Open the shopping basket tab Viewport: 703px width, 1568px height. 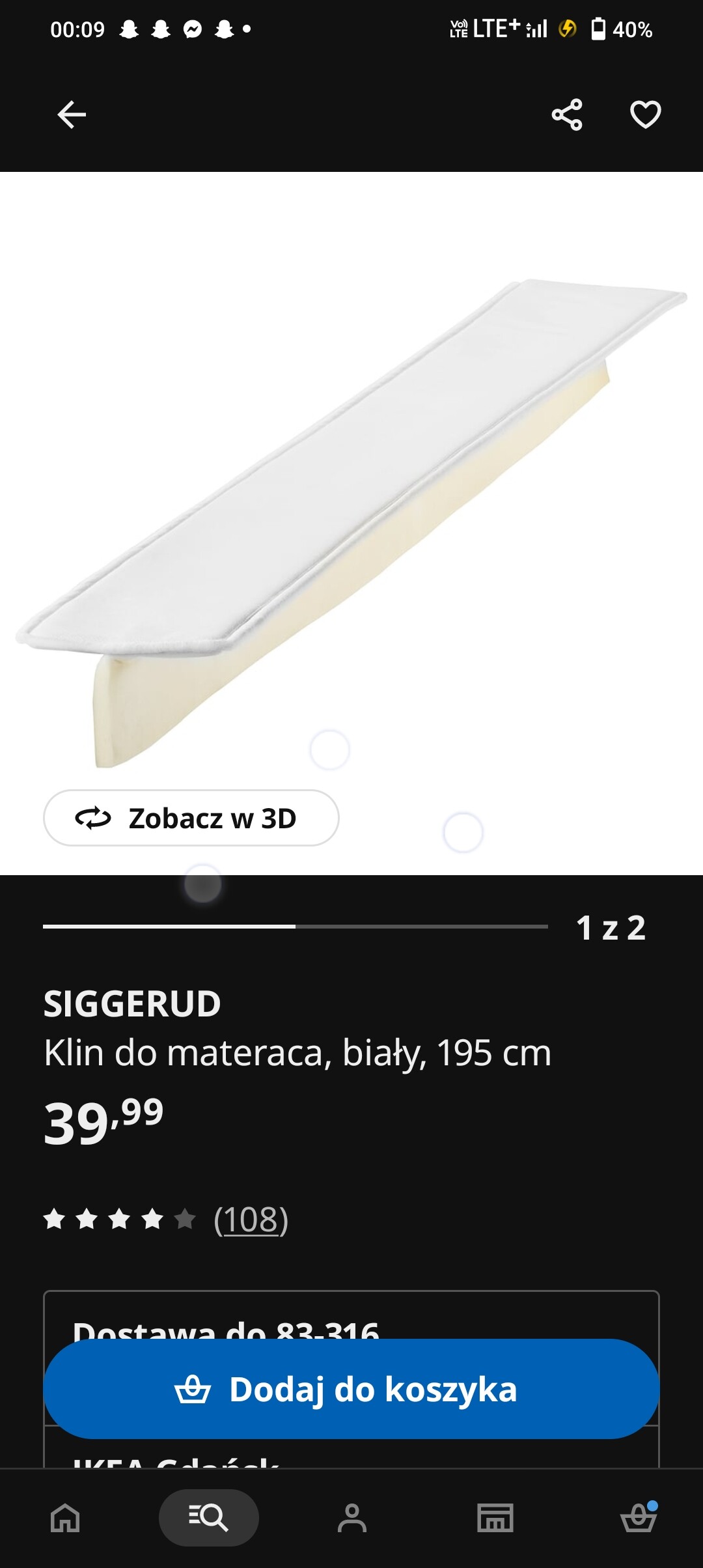639,1518
